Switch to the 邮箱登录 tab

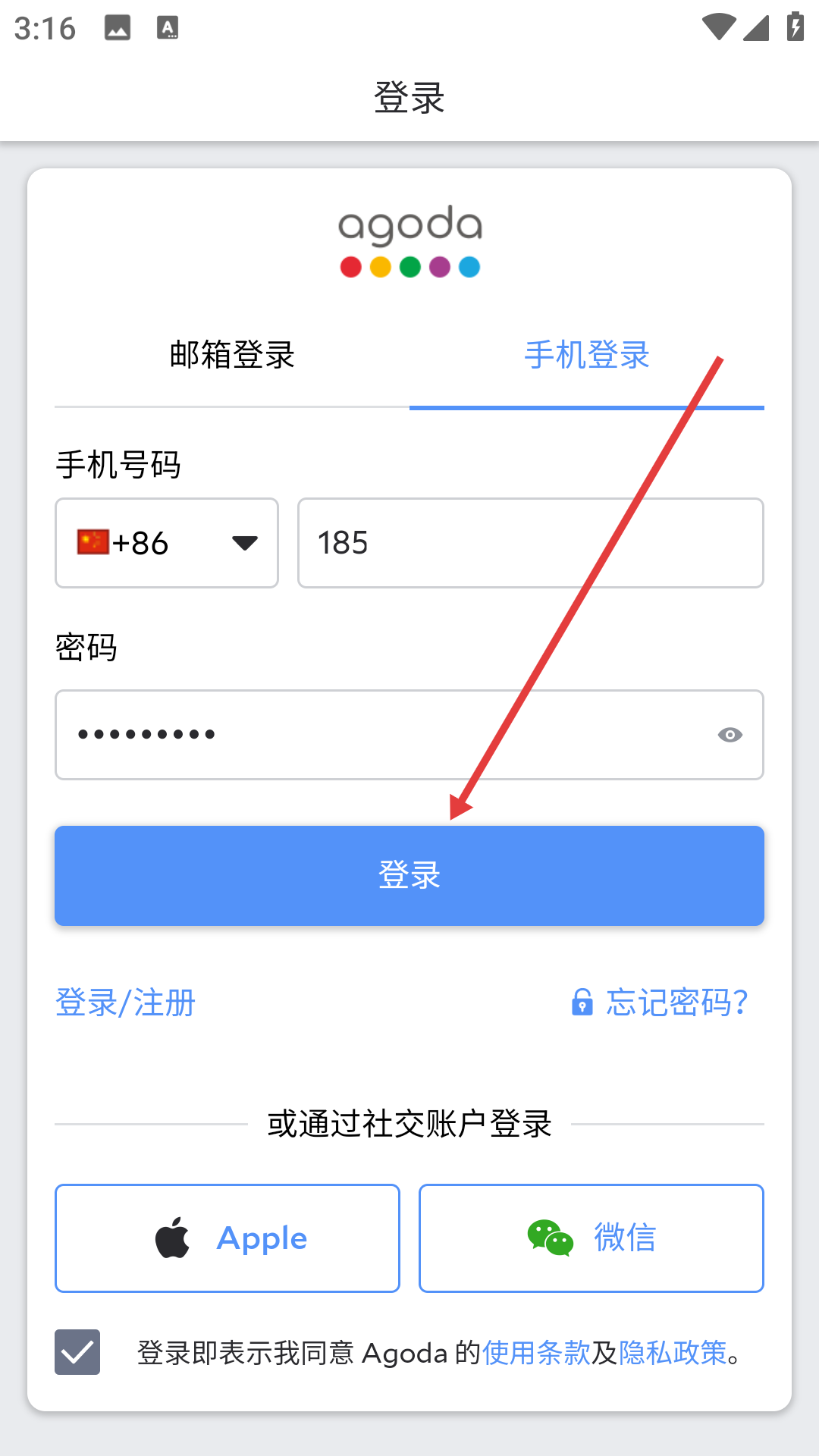pos(232,355)
